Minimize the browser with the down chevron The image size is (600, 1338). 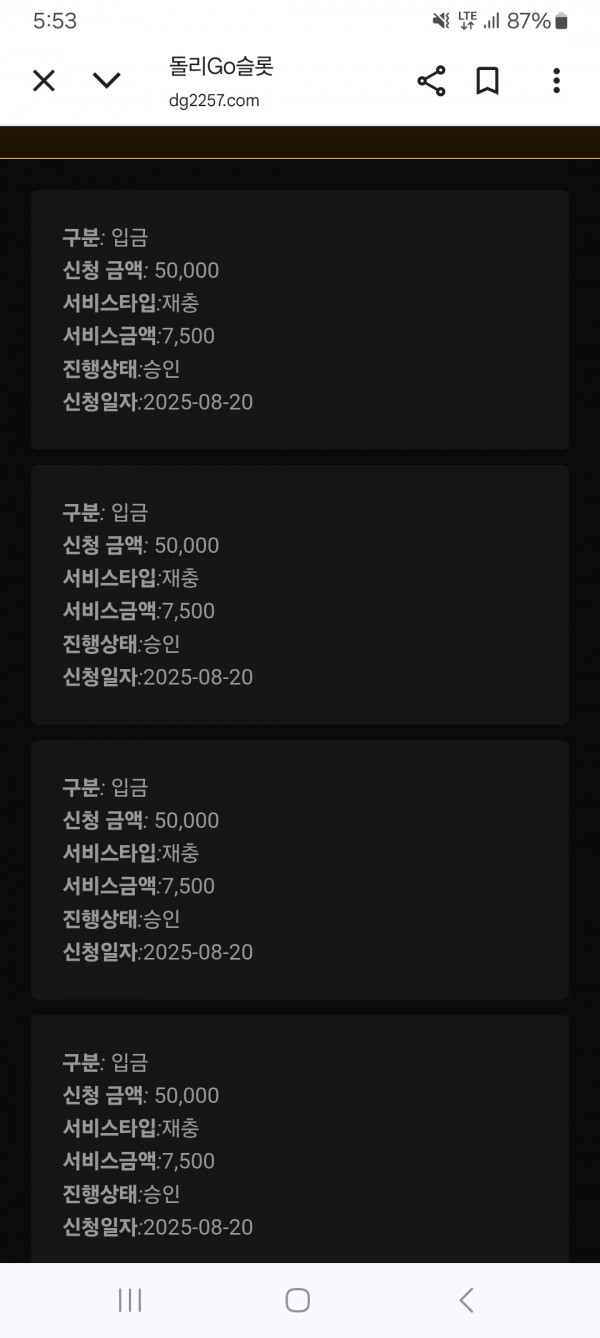pos(106,81)
